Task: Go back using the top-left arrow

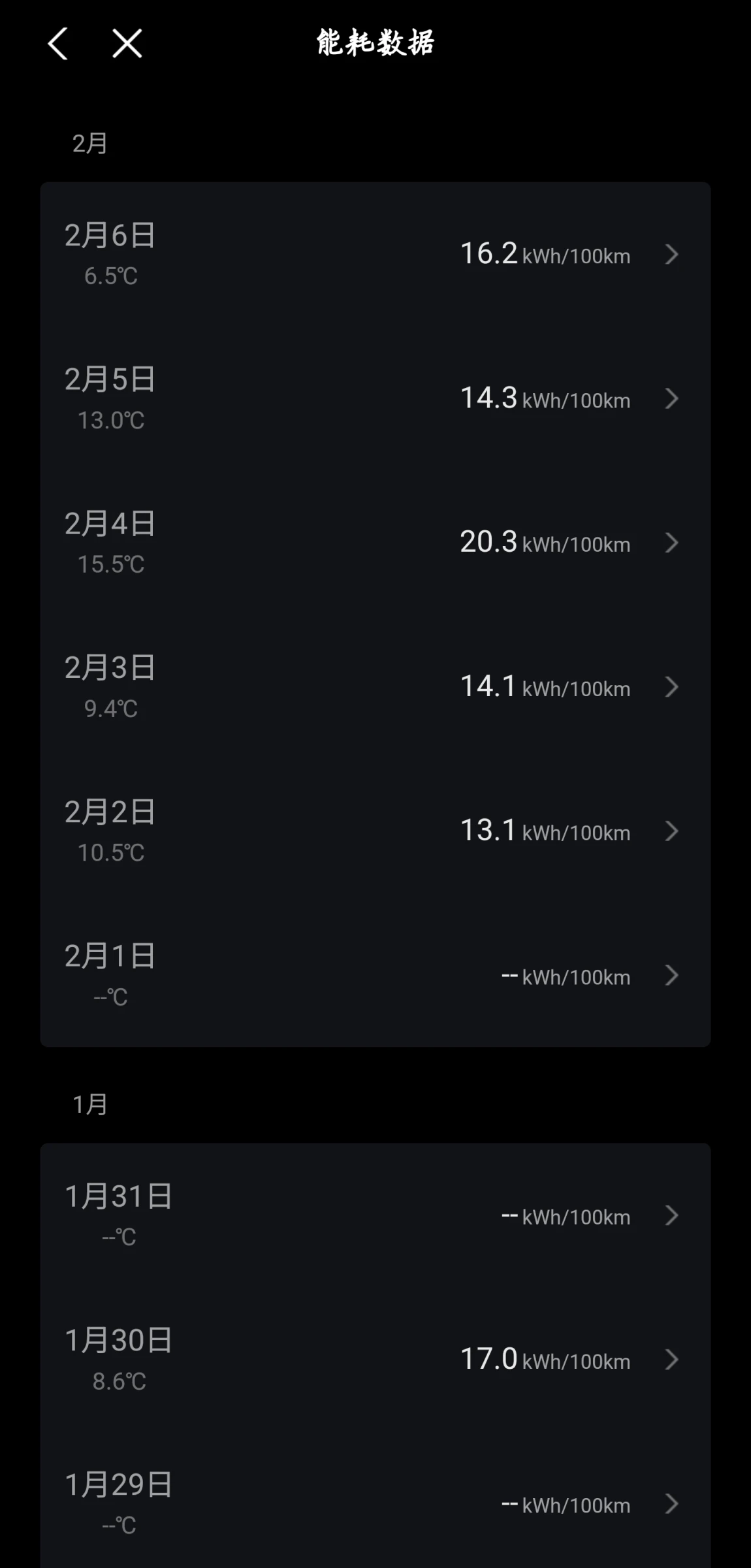Action: [x=58, y=44]
